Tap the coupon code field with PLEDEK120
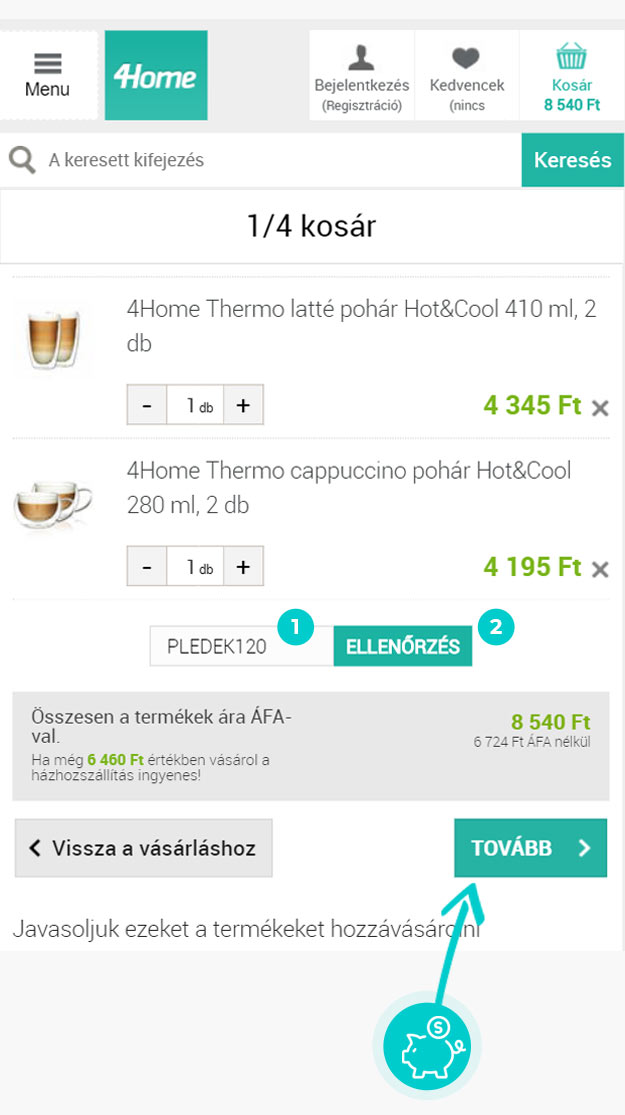The height and width of the screenshot is (1115, 625). (225, 647)
